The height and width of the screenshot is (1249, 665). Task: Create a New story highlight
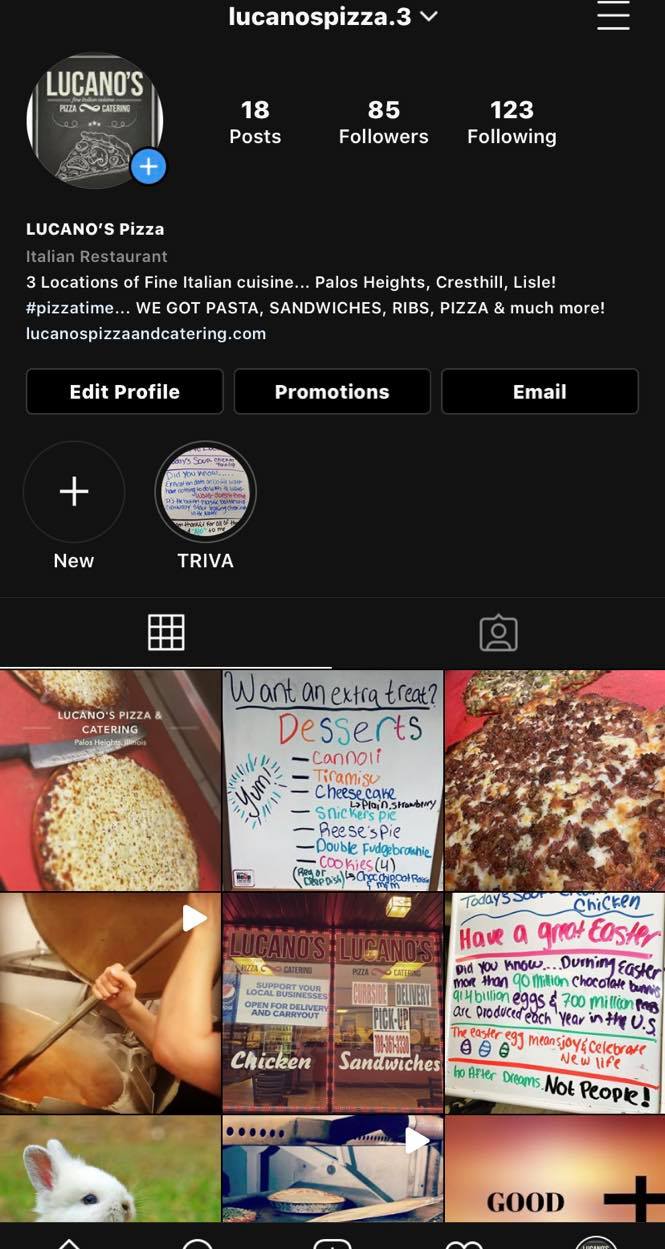pyautogui.click(x=74, y=492)
